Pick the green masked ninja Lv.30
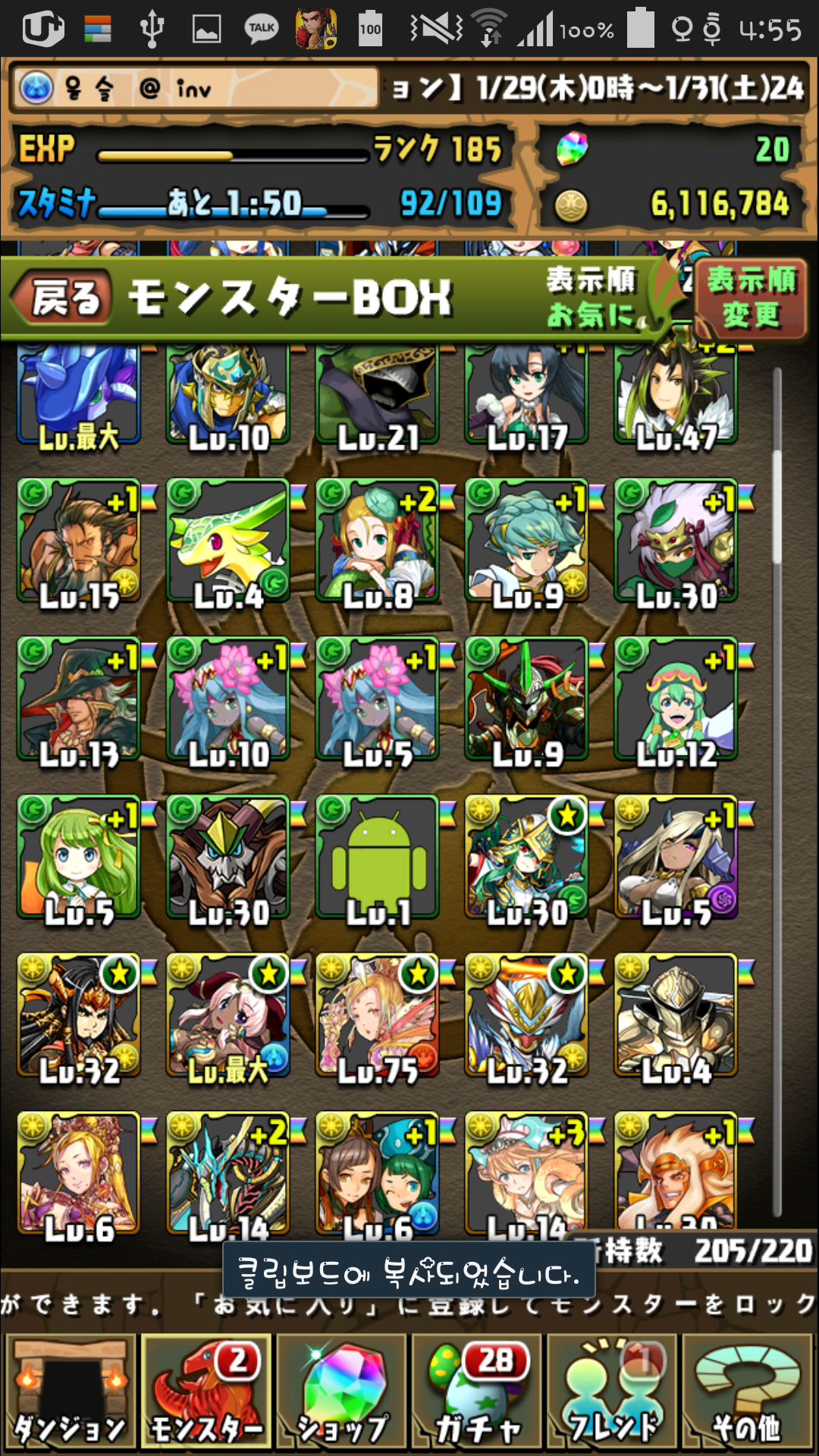 (676, 541)
